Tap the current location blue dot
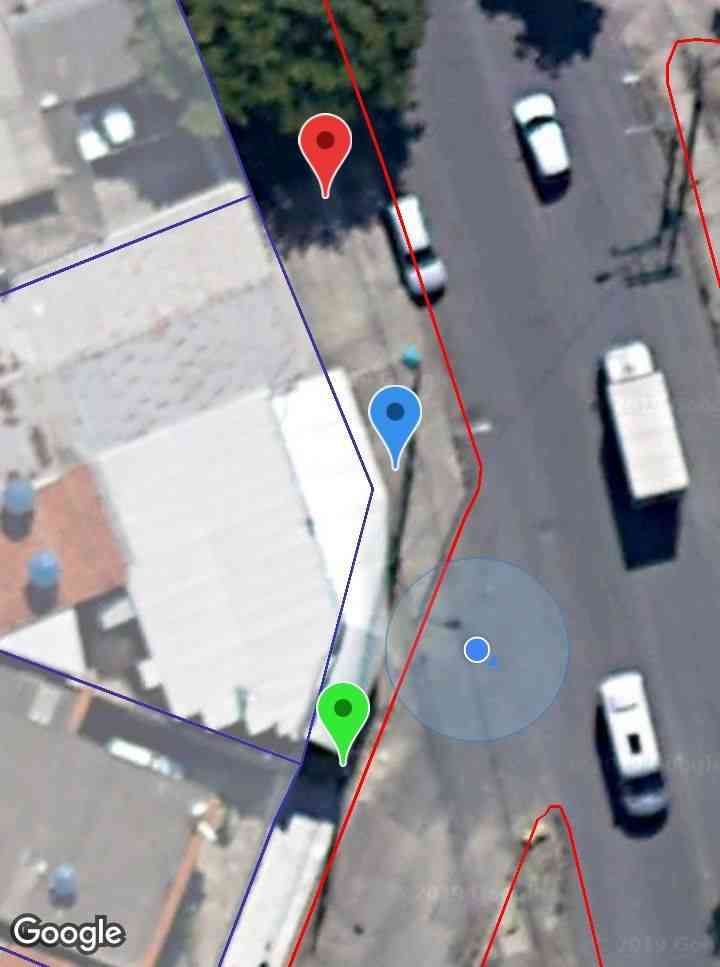Image resolution: width=720 pixels, height=967 pixels. pyautogui.click(x=477, y=650)
